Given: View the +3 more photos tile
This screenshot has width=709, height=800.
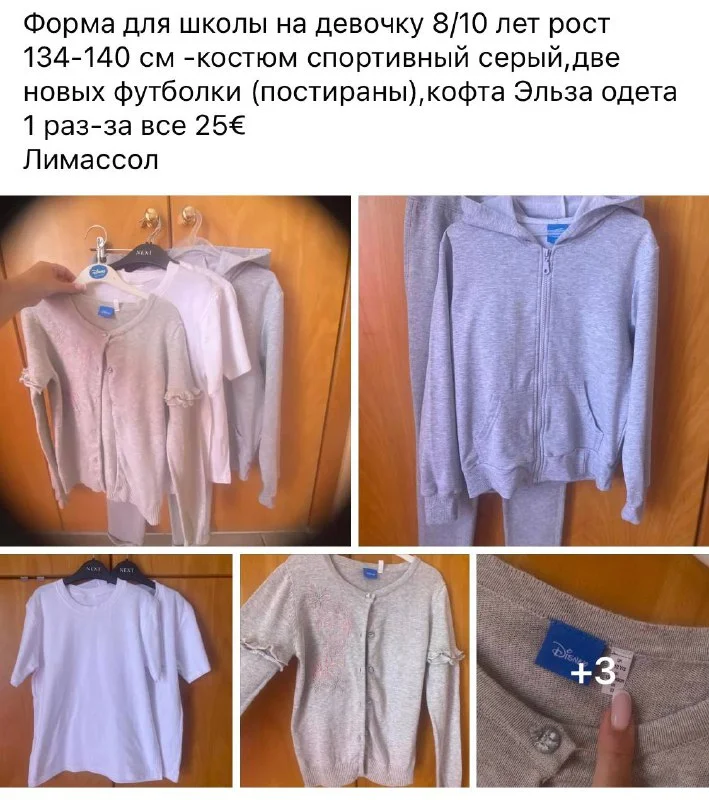Looking at the screenshot, I should click(x=592, y=671).
